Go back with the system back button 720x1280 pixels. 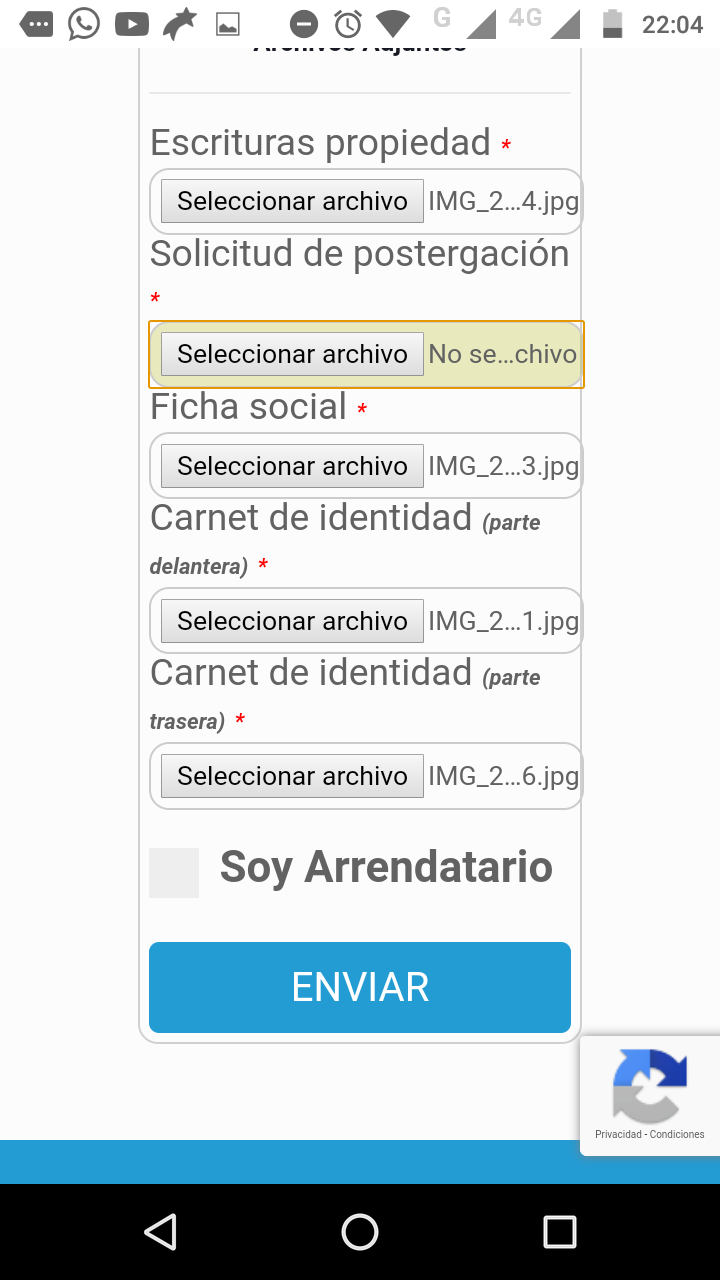pos(160,1232)
